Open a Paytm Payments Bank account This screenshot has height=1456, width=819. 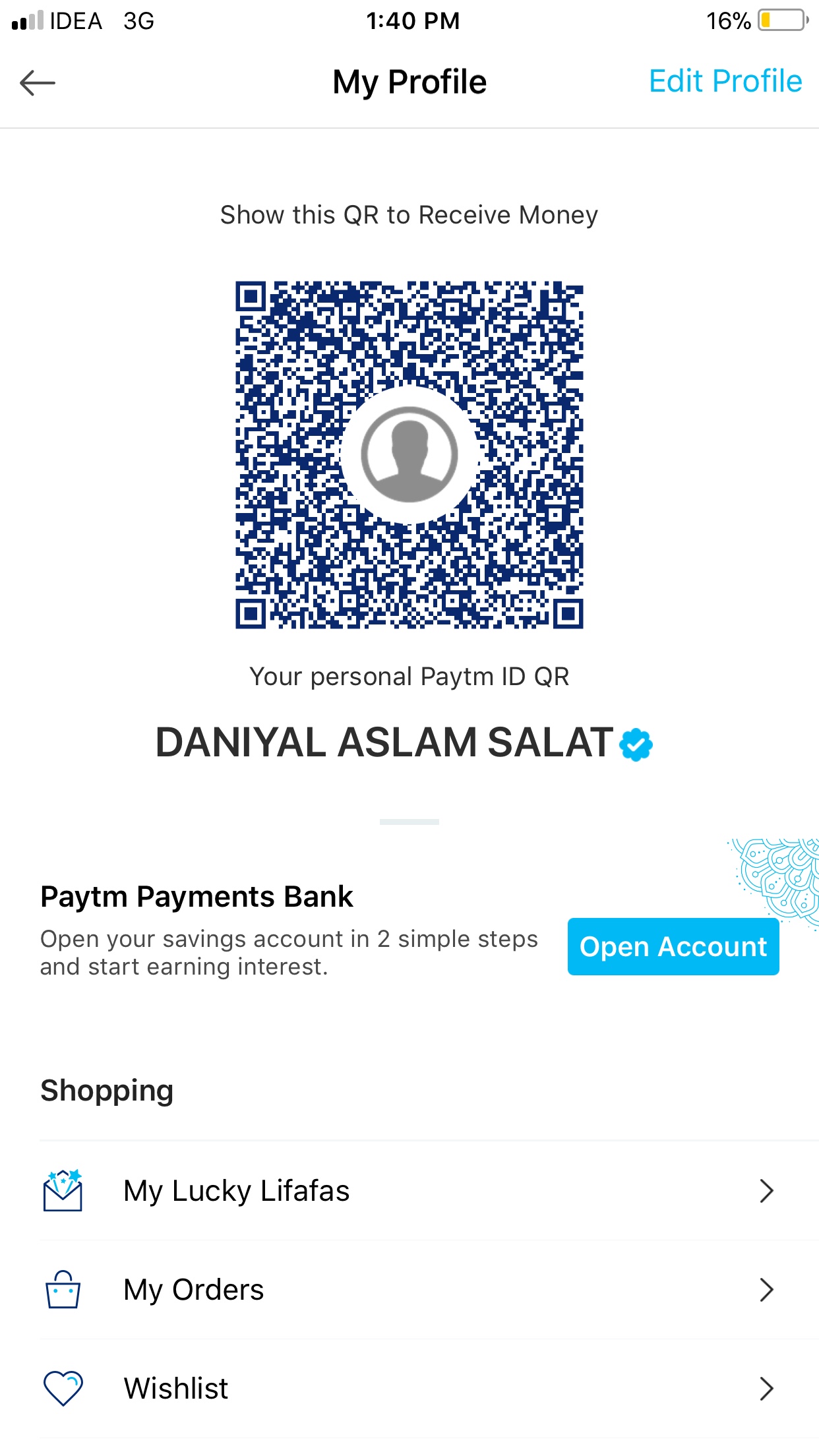[673, 946]
